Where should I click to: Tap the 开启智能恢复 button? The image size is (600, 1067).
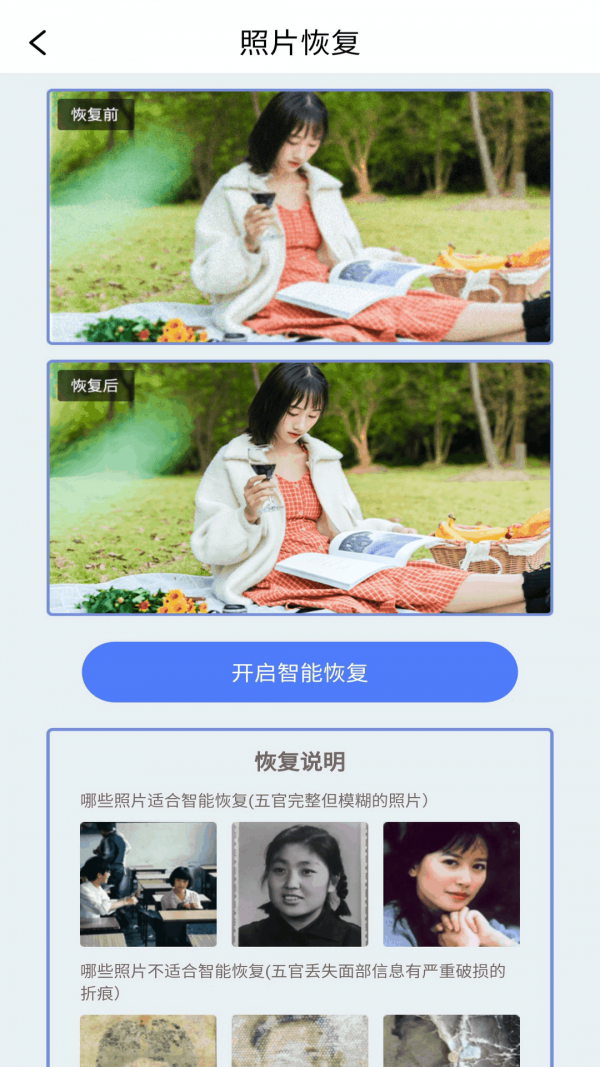click(x=300, y=672)
